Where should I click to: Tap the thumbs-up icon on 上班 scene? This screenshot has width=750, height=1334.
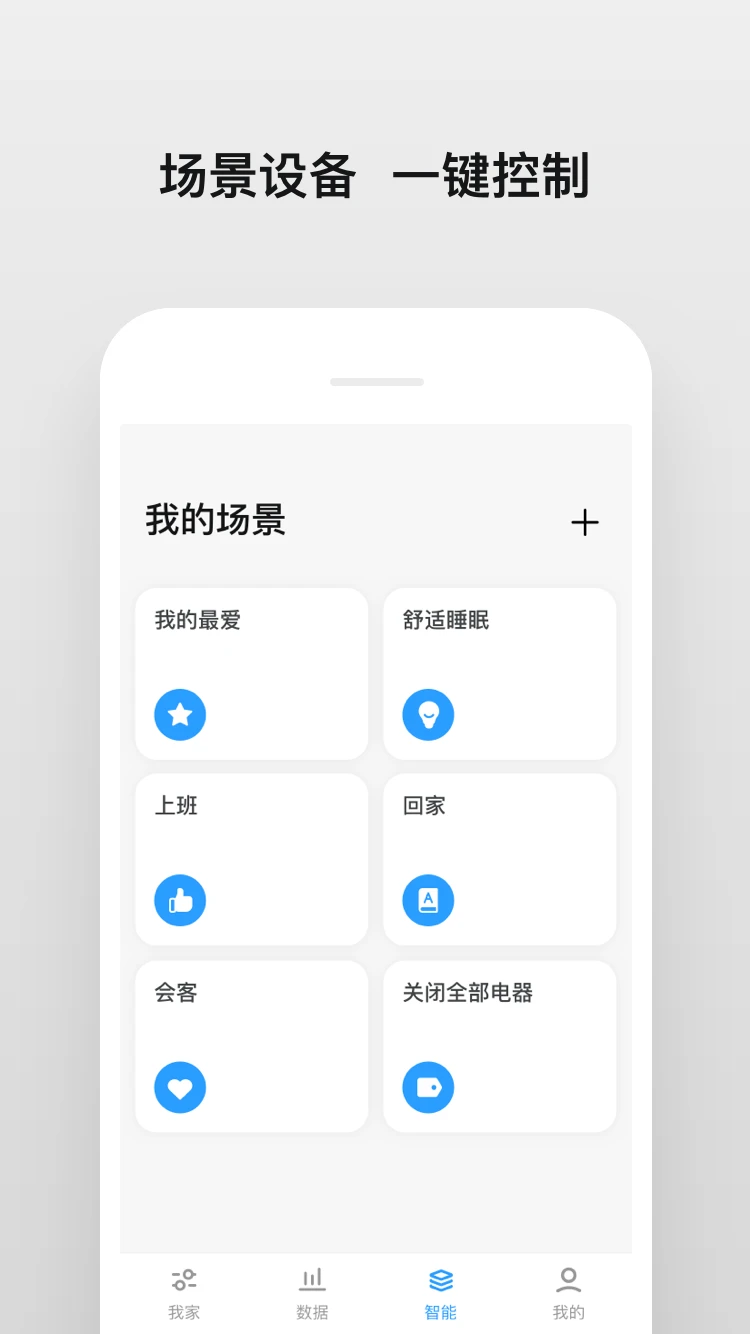(x=180, y=900)
